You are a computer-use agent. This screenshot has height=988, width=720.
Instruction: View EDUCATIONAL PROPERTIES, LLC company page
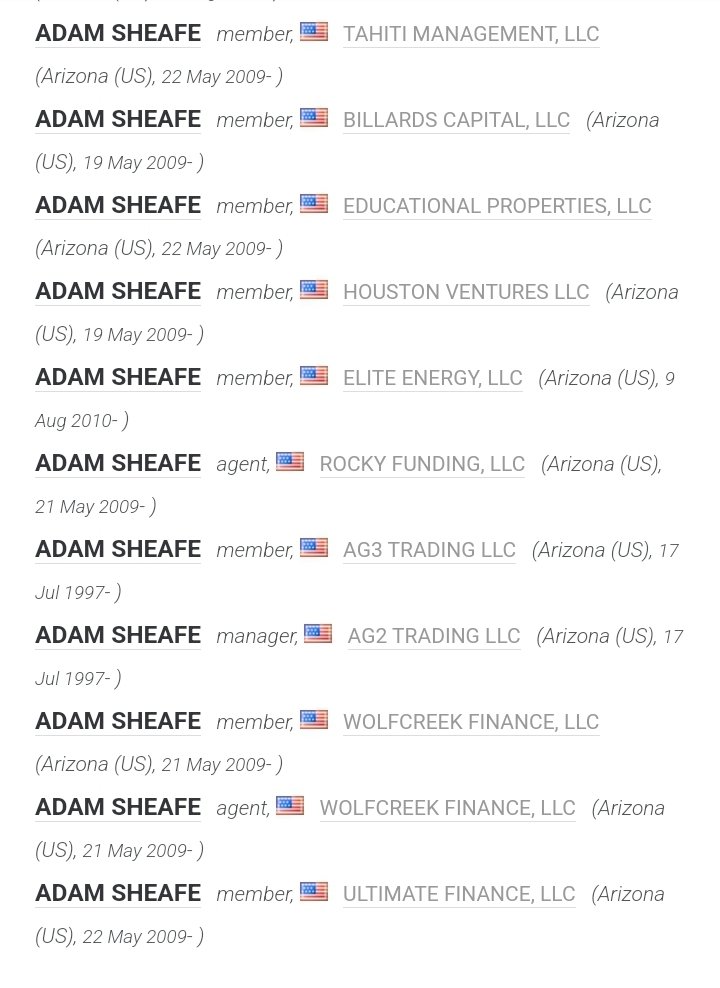click(x=496, y=206)
